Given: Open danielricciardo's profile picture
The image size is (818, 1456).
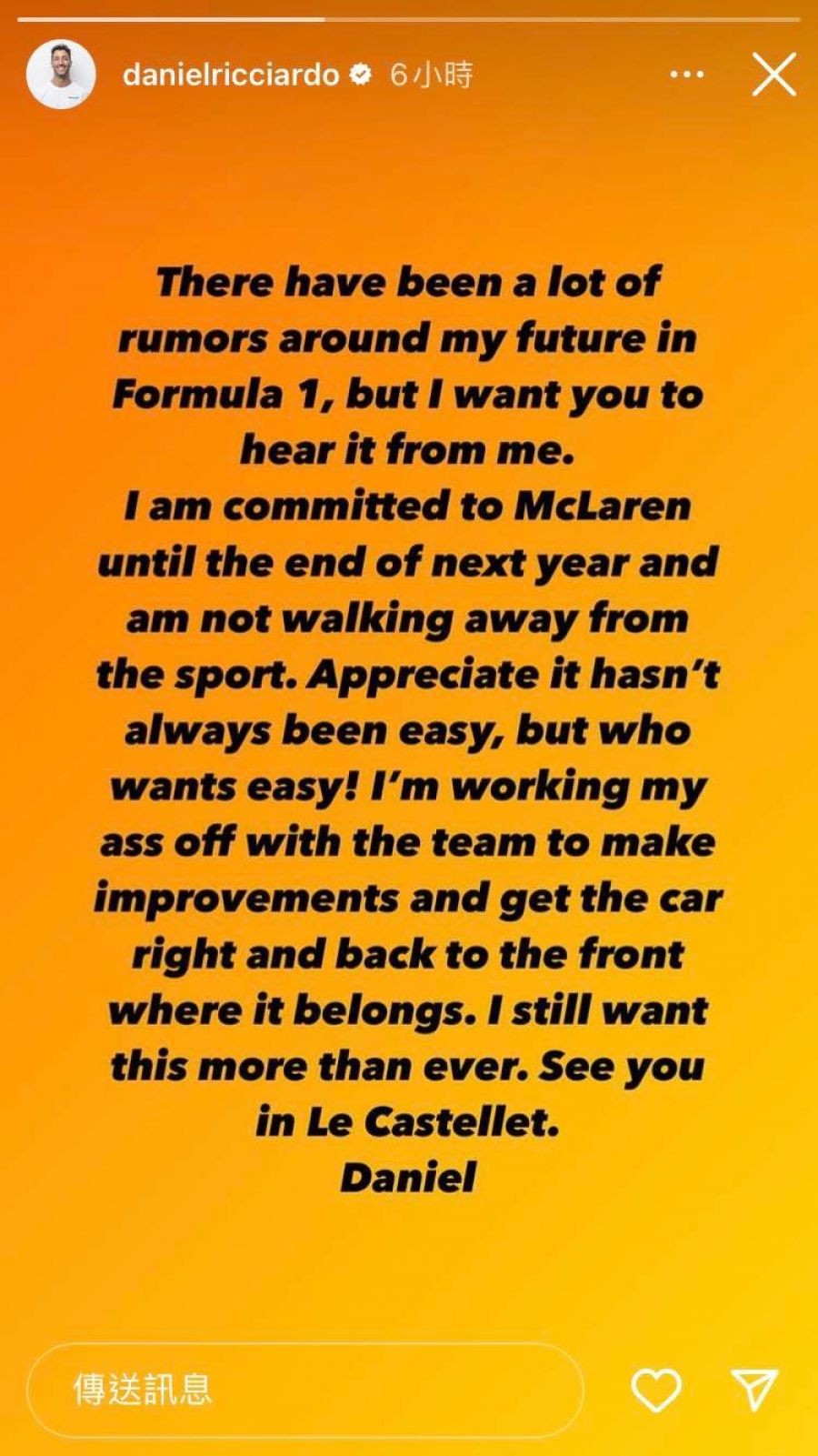Looking at the screenshot, I should pos(61,75).
